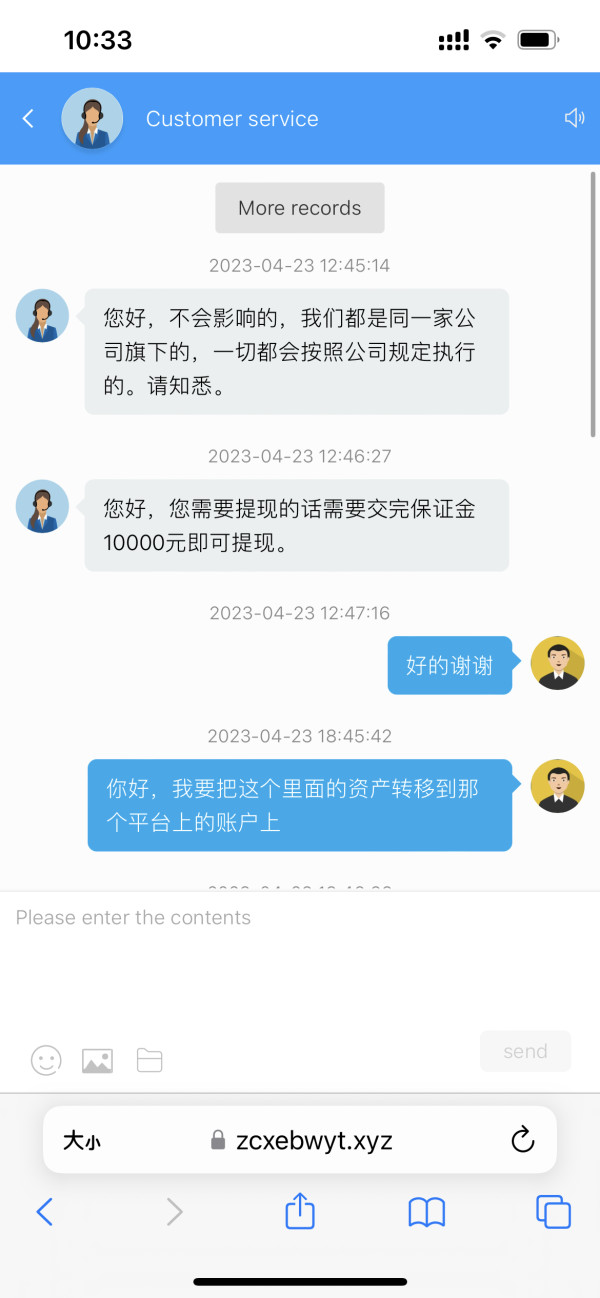Open the Safari text size menu
The height and width of the screenshot is (1298, 600).
[x=82, y=1140]
